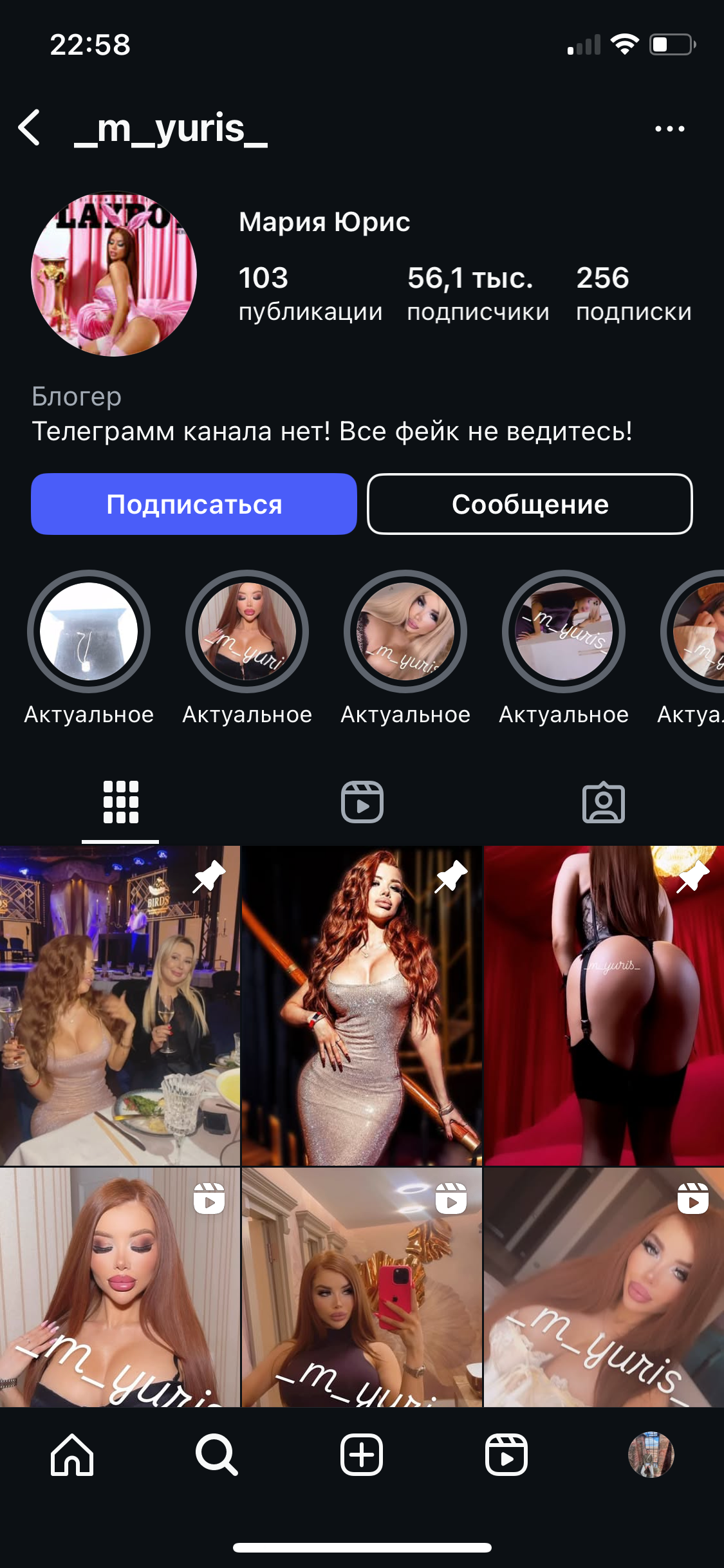This screenshot has width=724, height=1568.
Task: Switch to the tagged photos tab
Action: tap(603, 802)
